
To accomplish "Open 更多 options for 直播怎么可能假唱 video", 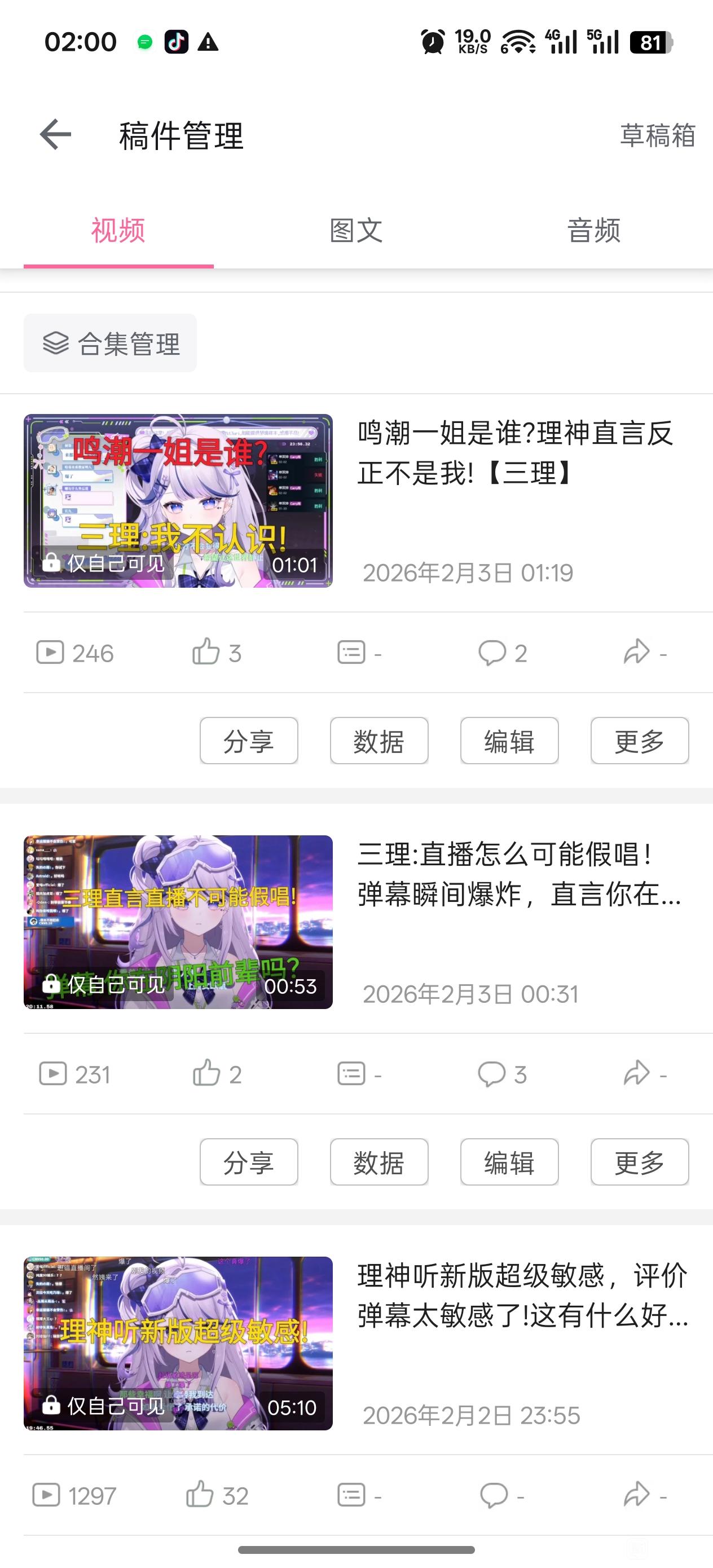I will pyautogui.click(x=639, y=1162).
